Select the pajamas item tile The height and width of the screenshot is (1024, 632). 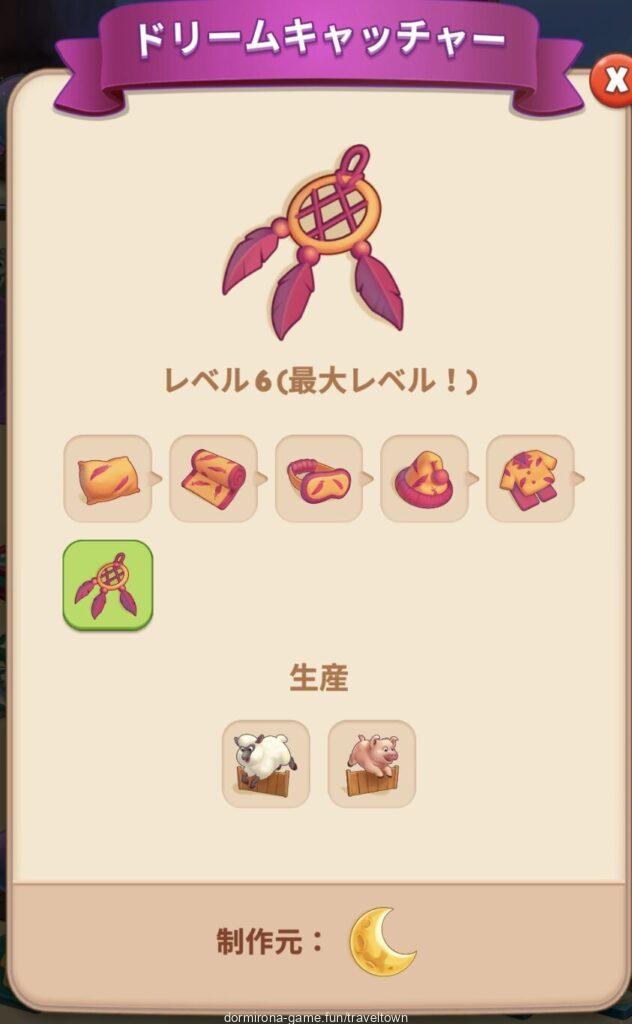pos(530,478)
